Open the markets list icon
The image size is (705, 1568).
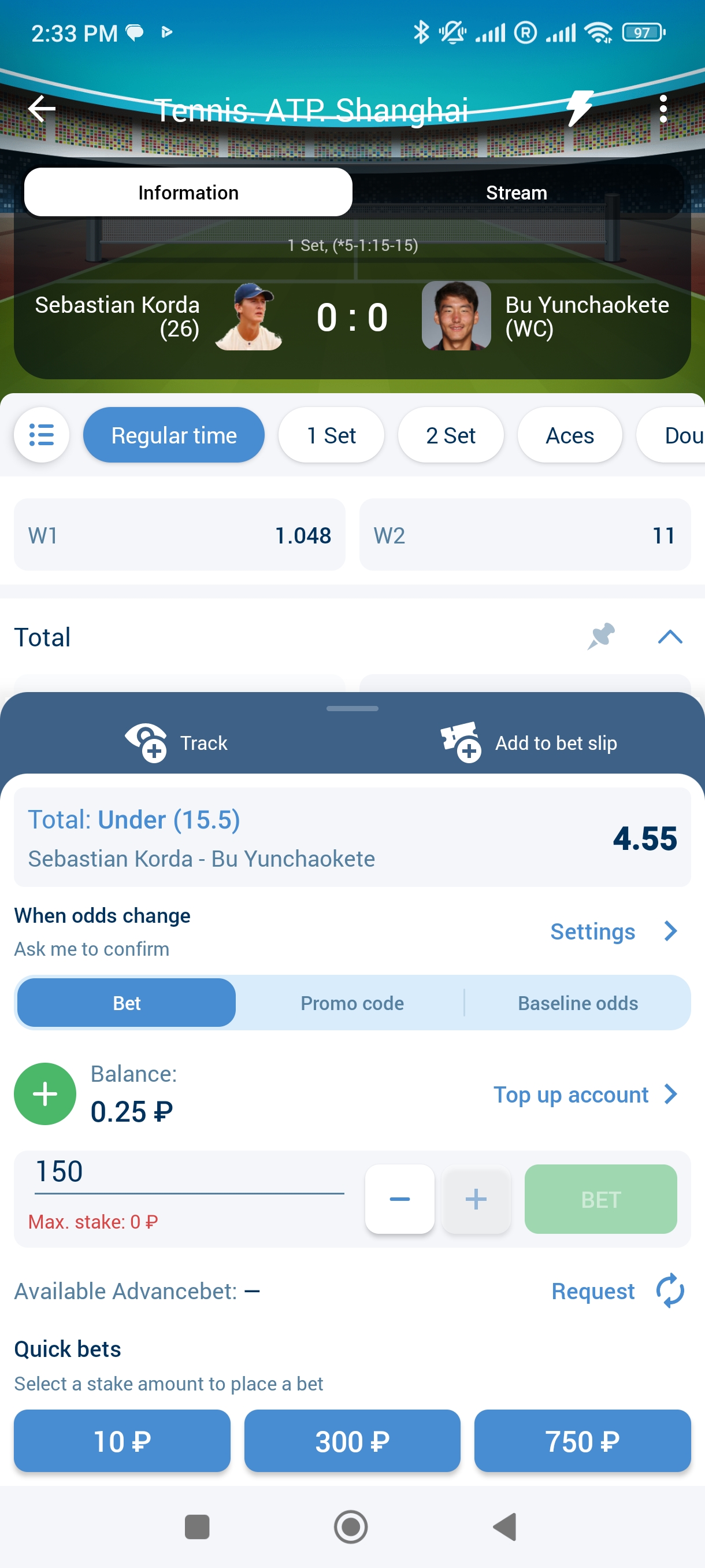click(42, 435)
